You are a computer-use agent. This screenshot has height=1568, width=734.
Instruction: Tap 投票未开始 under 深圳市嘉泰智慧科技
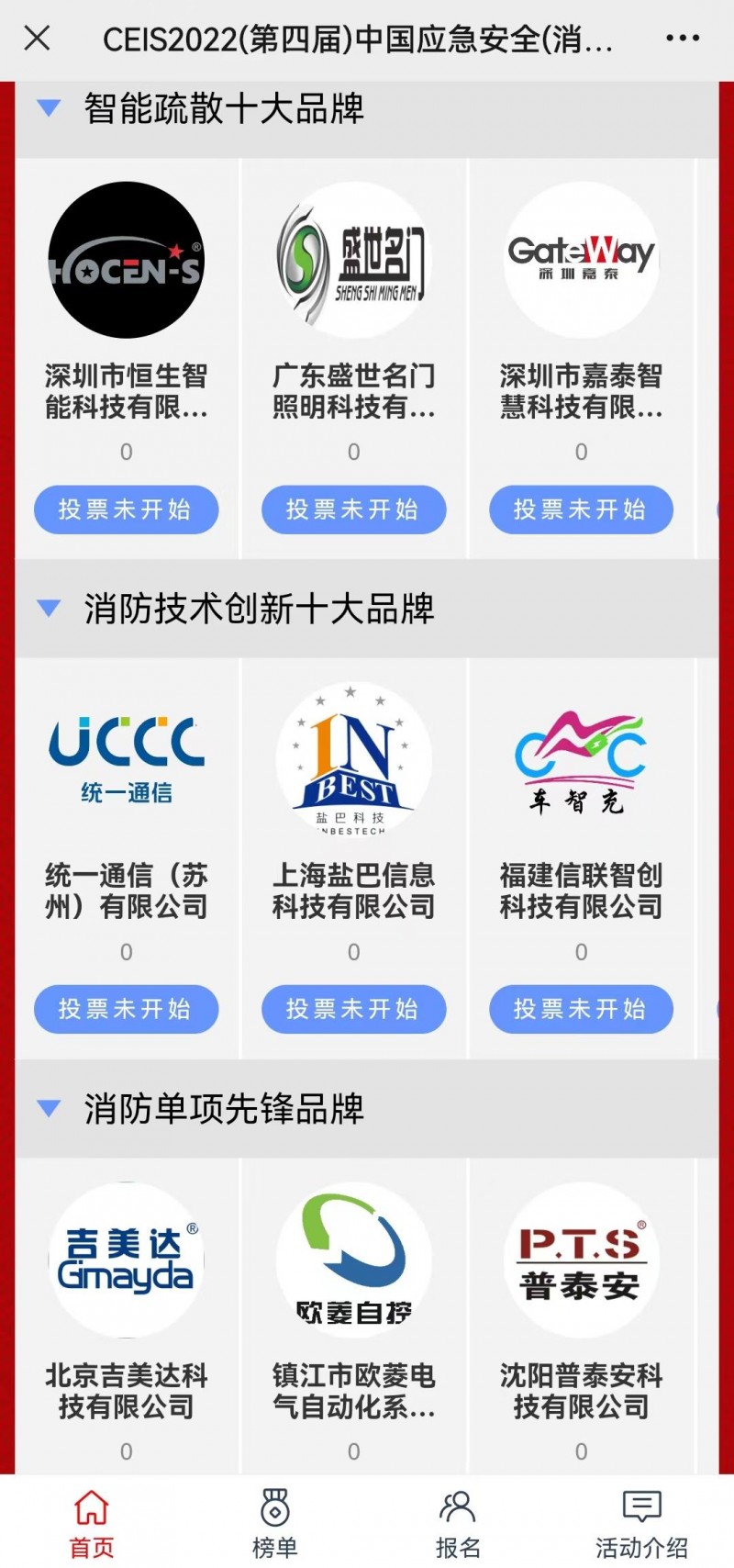[581, 510]
